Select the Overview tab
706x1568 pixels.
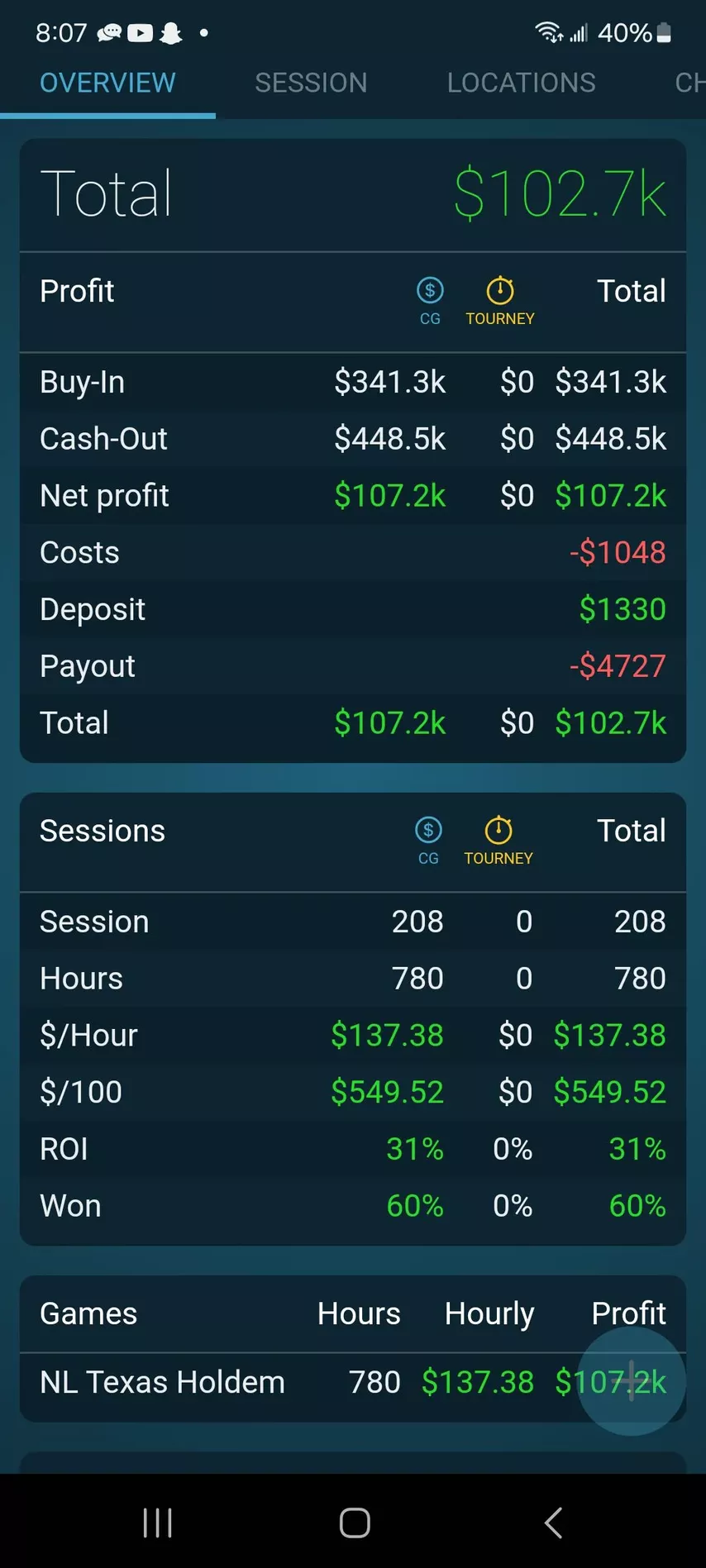(107, 83)
